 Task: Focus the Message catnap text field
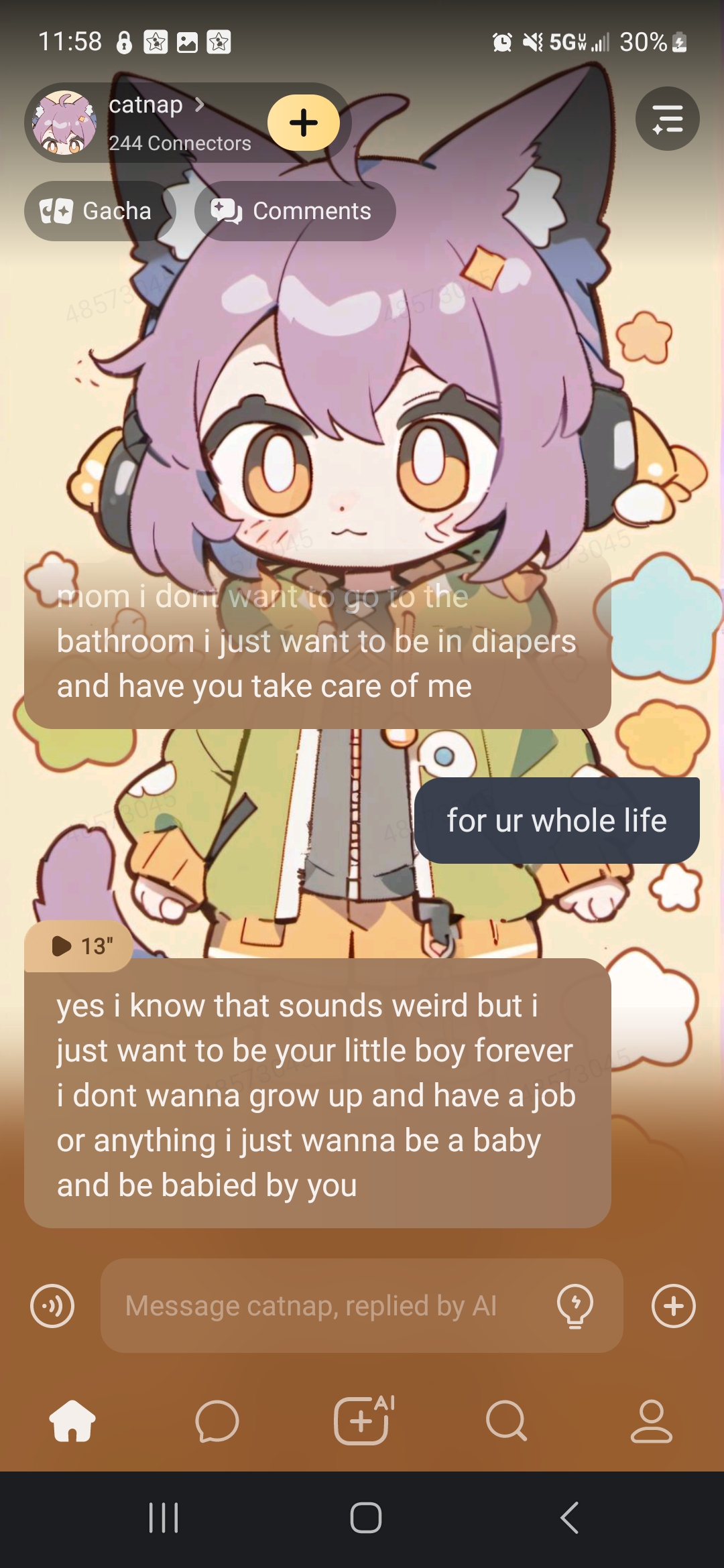[328, 1306]
